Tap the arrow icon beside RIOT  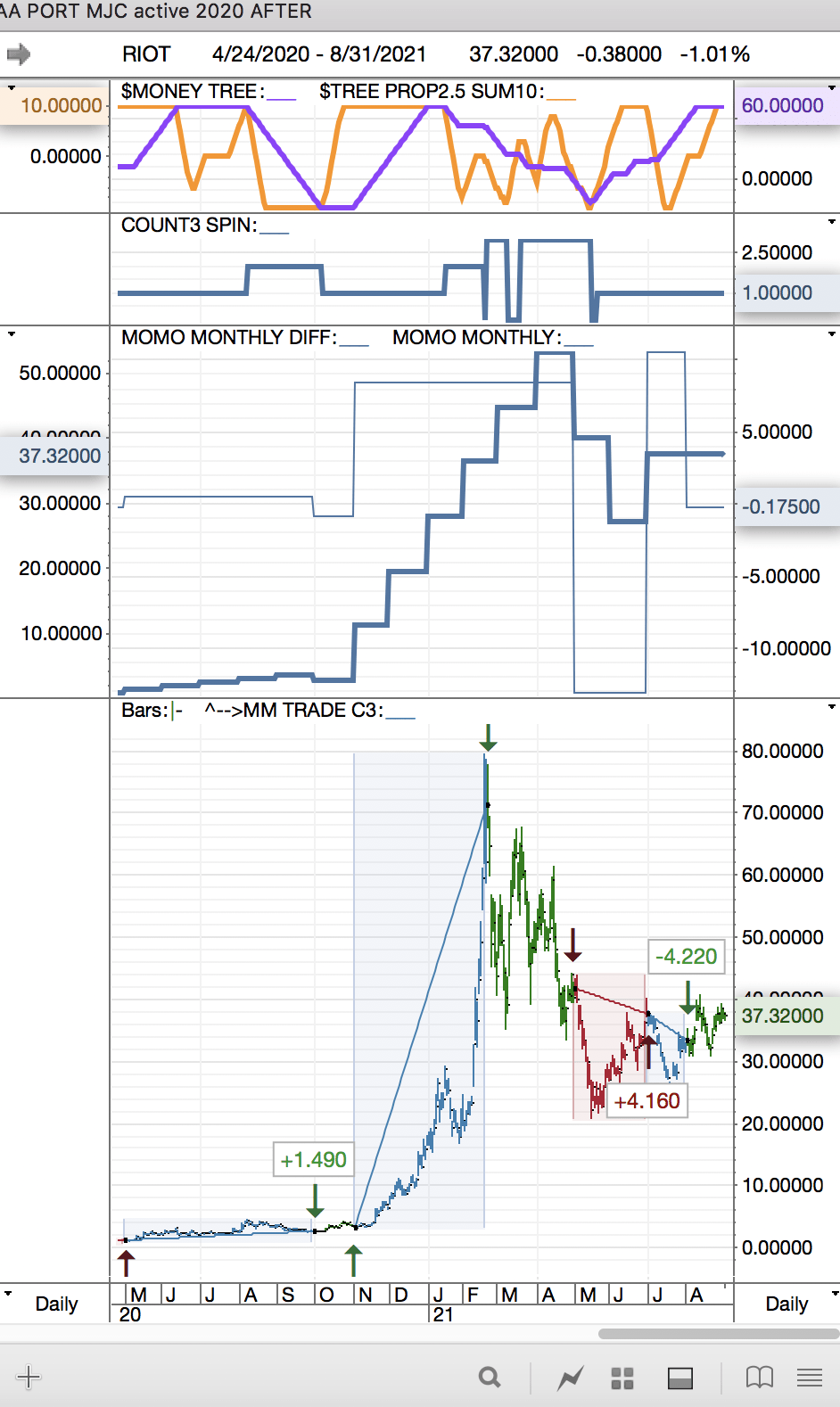(x=19, y=54)
